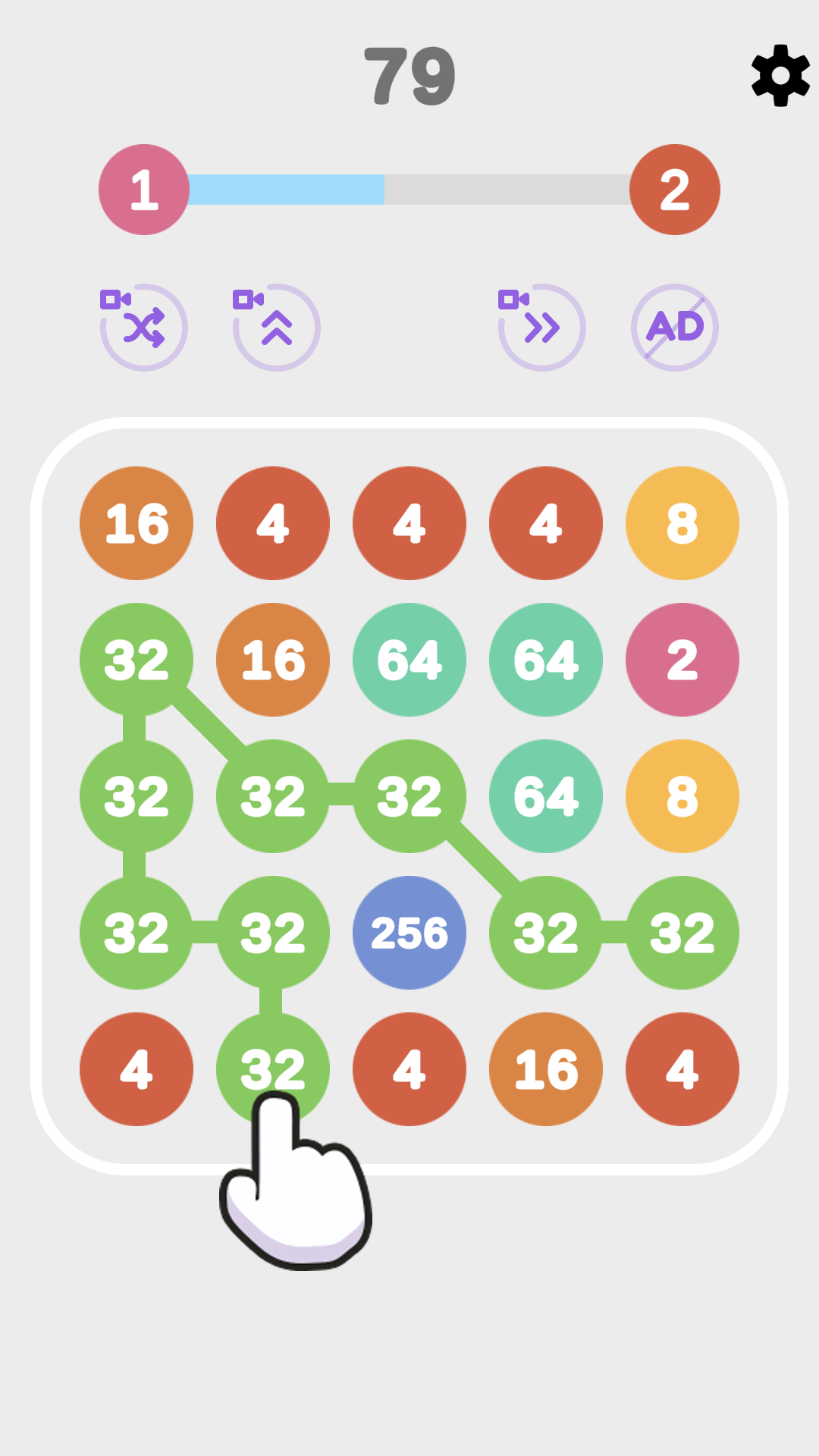The image size is (819, 1456).
Task: Tap the orange 16 tile in the bottom row
Action: coord(546,1069)
